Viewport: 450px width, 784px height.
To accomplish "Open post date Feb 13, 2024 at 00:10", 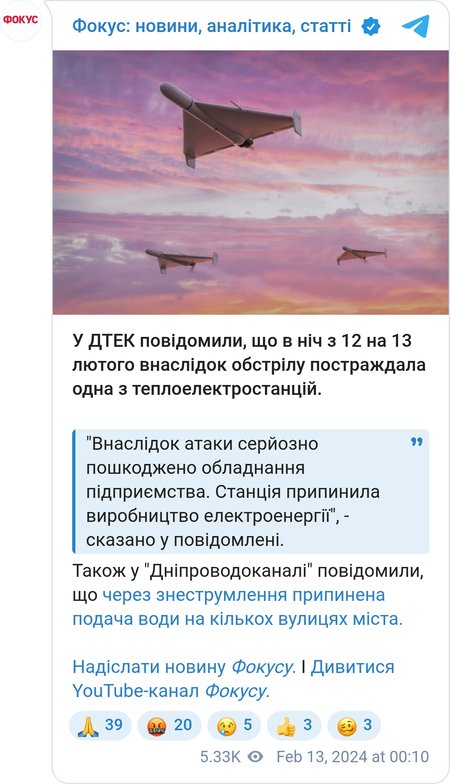I will coord(352,756).
